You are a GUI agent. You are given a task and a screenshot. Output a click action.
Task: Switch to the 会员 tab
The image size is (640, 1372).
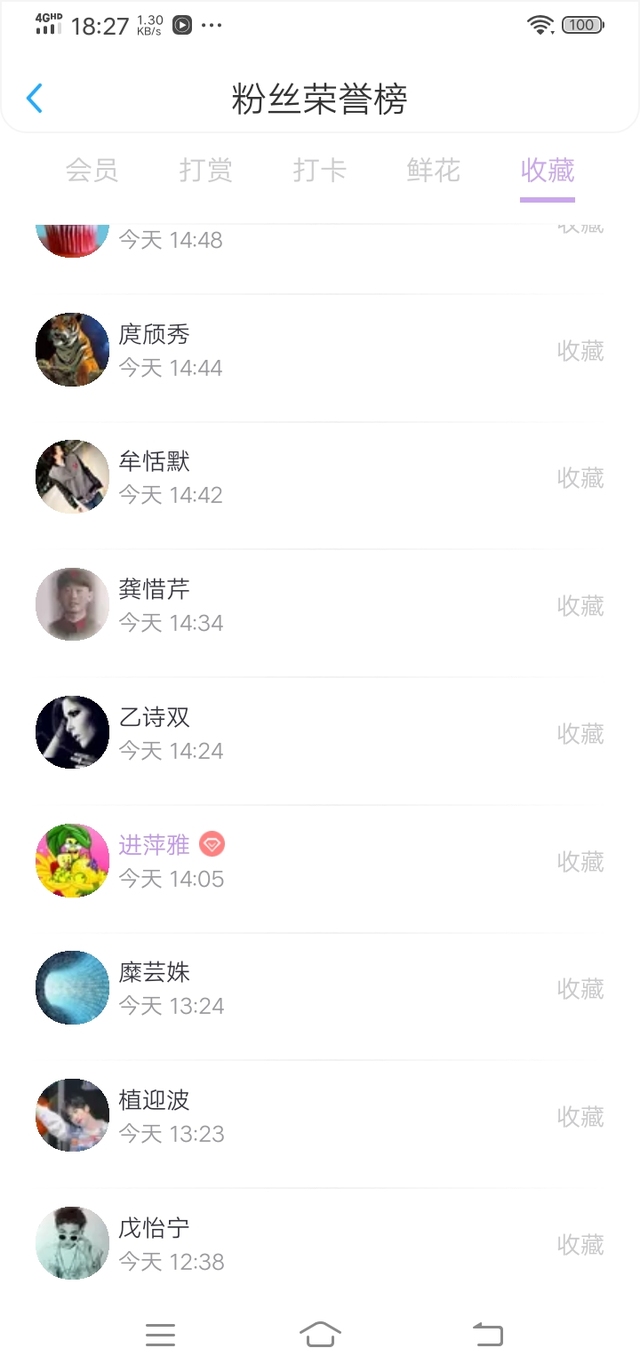click(92, 170)
